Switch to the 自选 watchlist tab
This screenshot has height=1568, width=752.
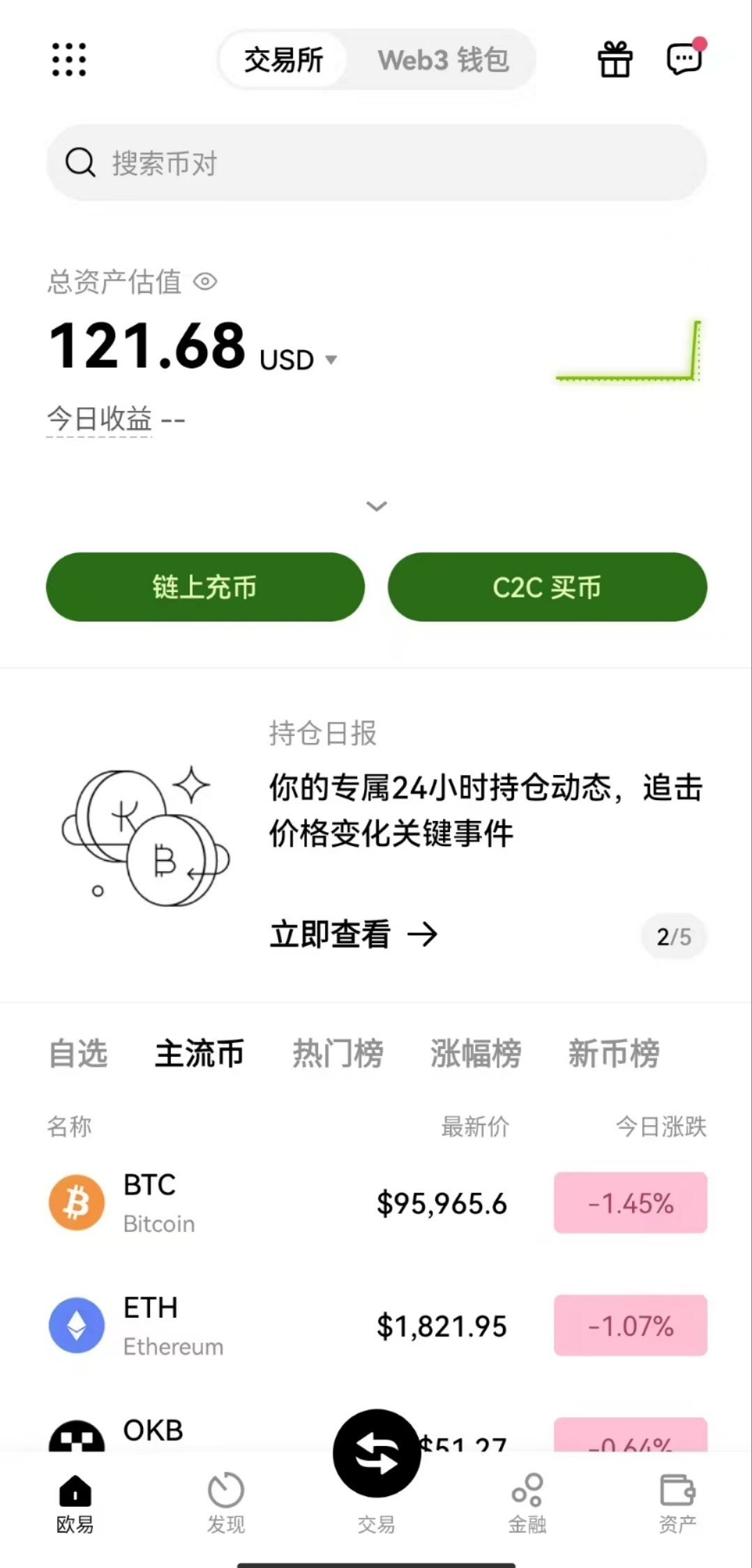click(78, 1053)
